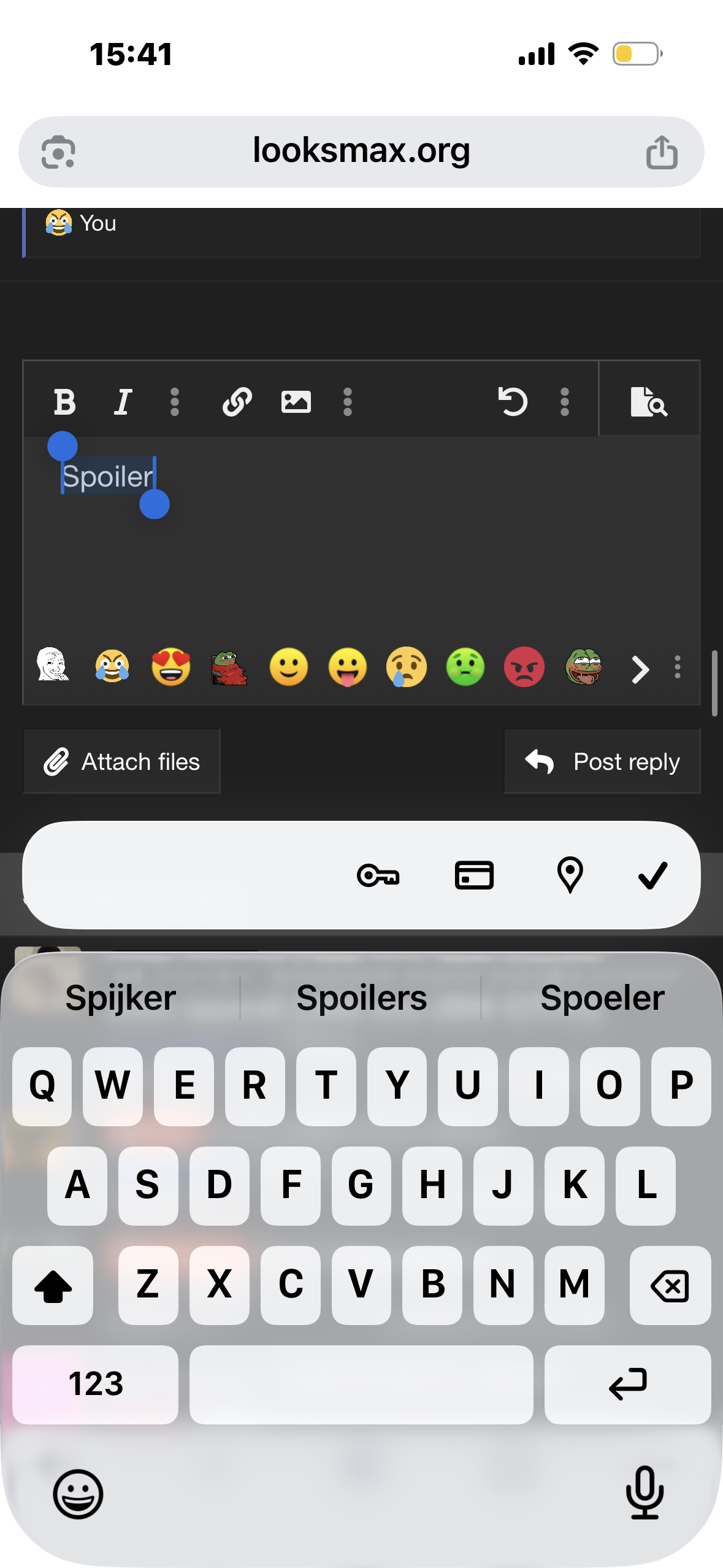This screenshot has width=723, height=1568.
Task: Insert the heart eyes emoji
Action: (x=171, y=667)
